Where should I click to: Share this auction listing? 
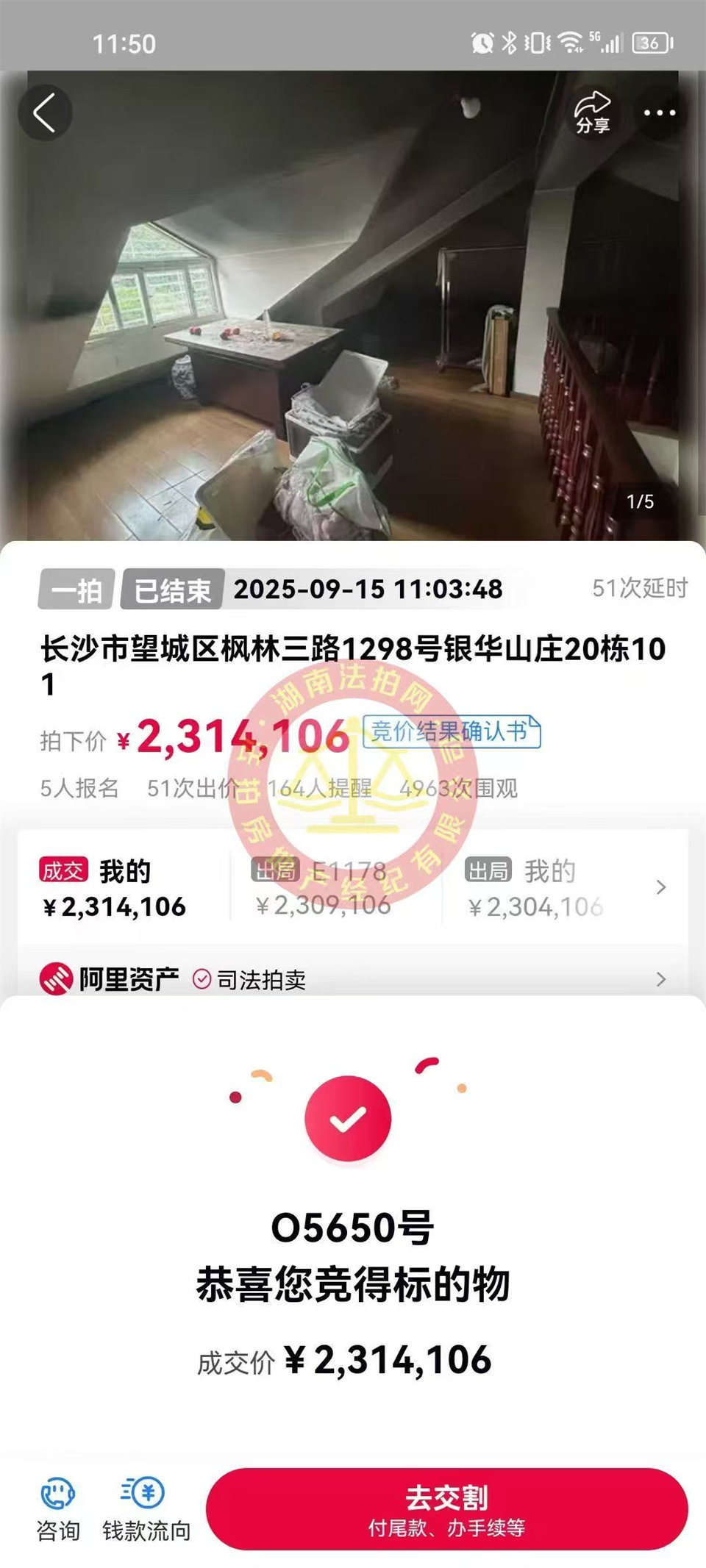[x=593, y=112]
